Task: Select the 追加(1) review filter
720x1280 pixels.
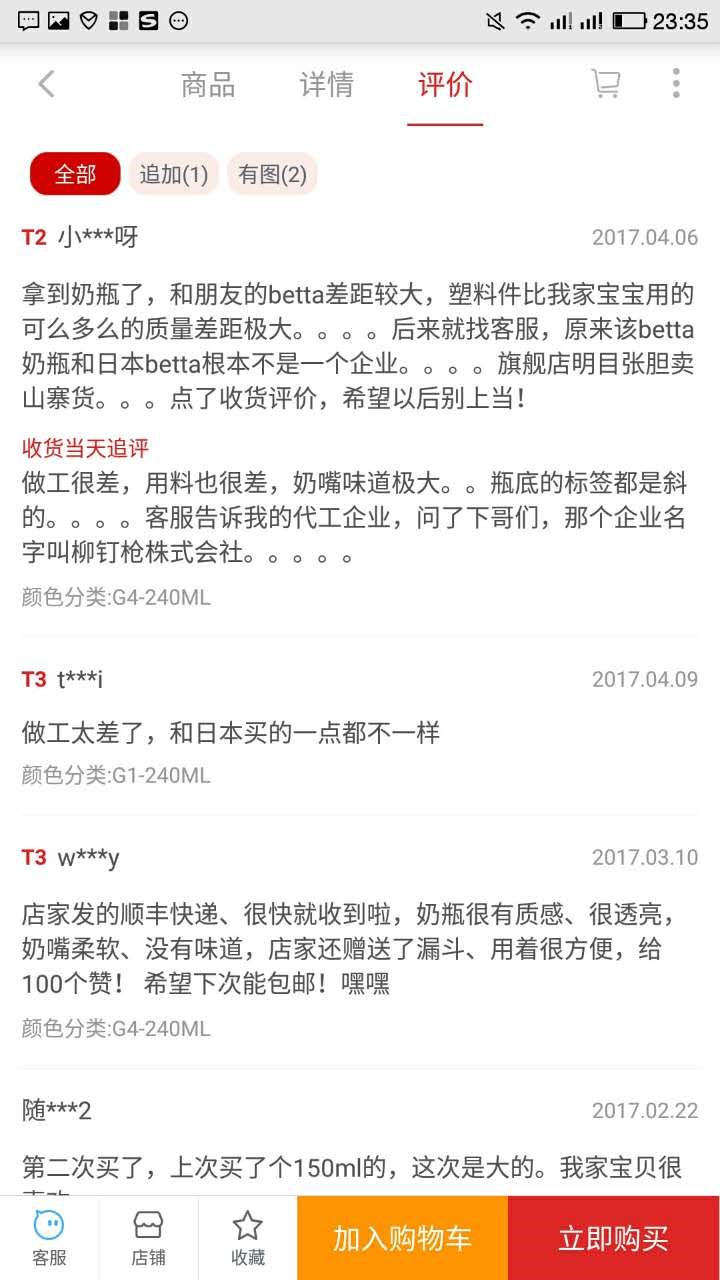Action: tap(173, 173)
